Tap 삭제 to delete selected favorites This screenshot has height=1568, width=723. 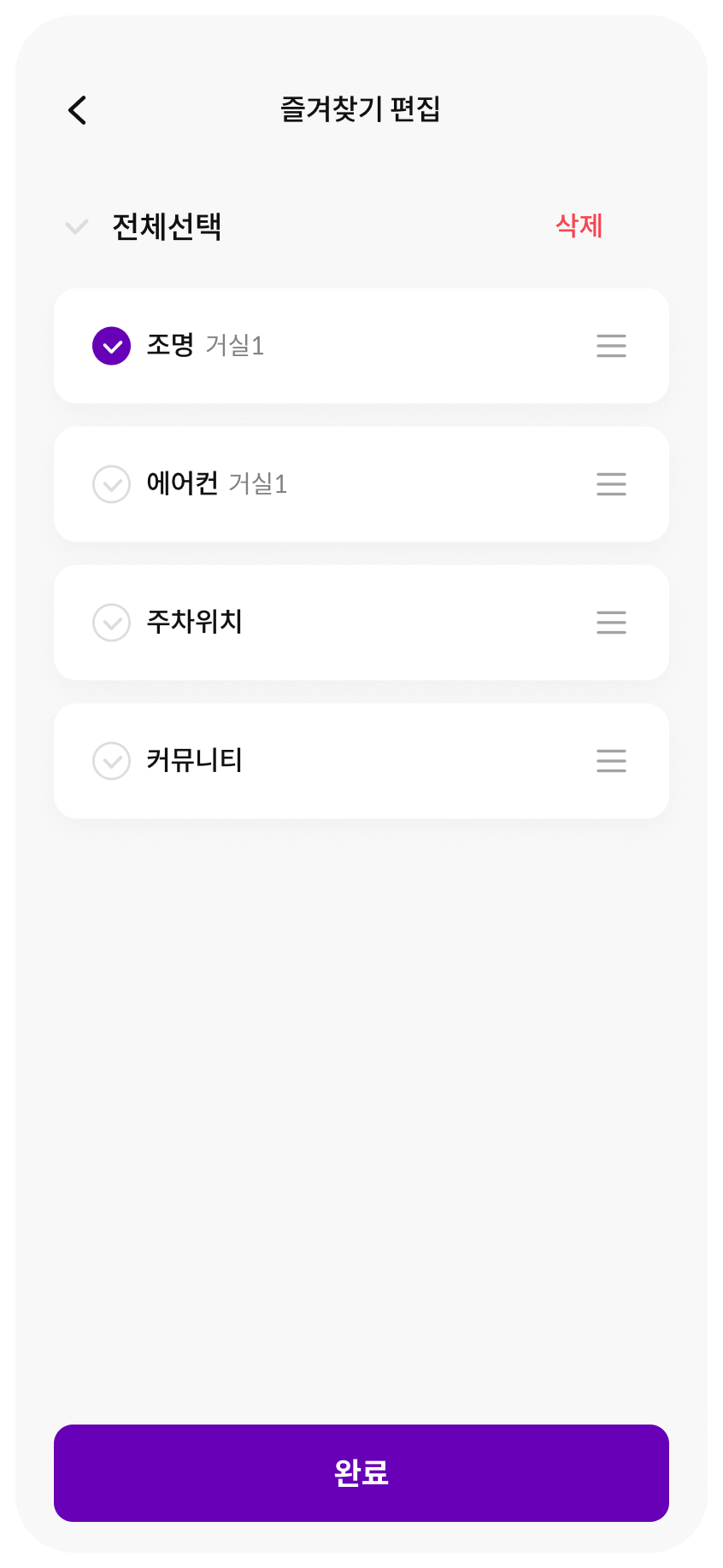point(579,225)
